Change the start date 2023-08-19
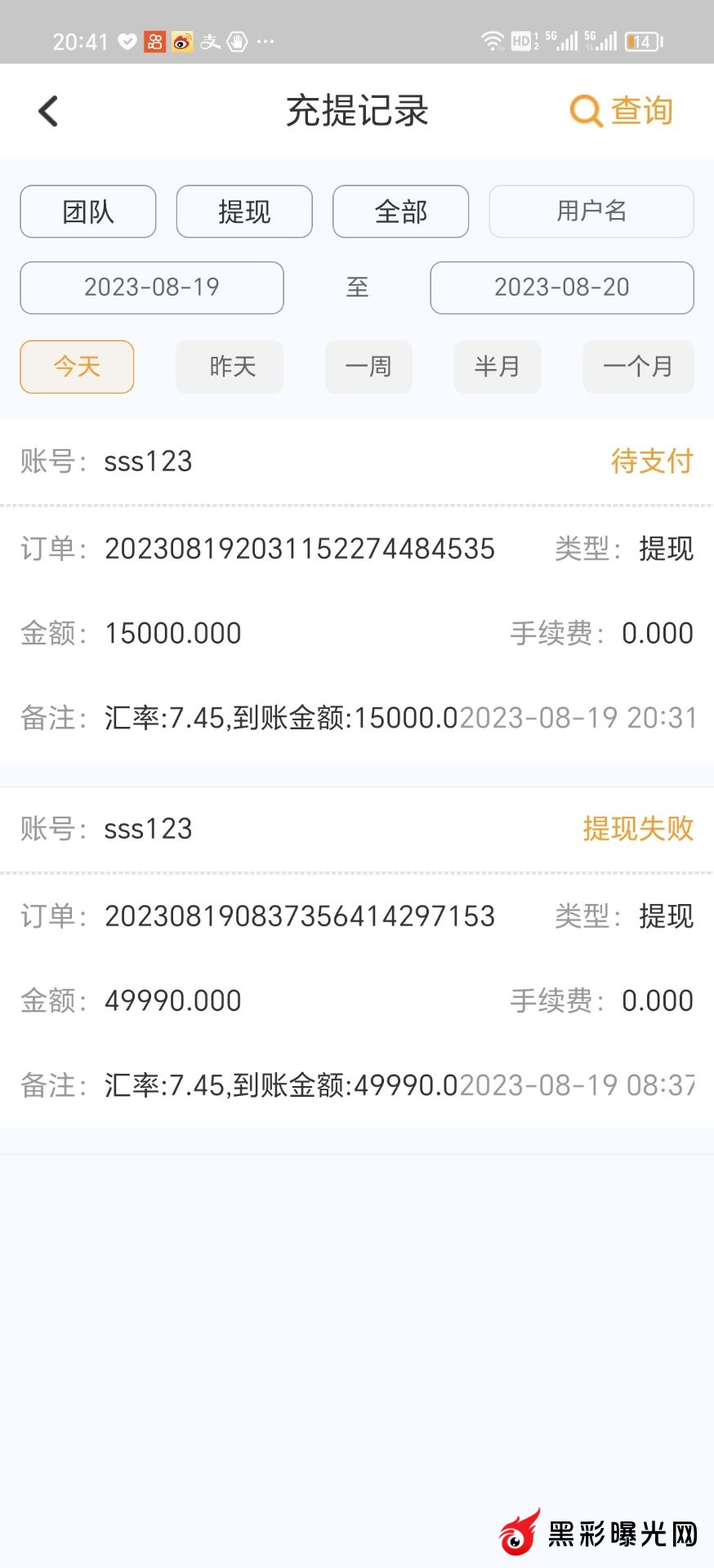Screen dimensions: 714x1568 click(152, 287)
